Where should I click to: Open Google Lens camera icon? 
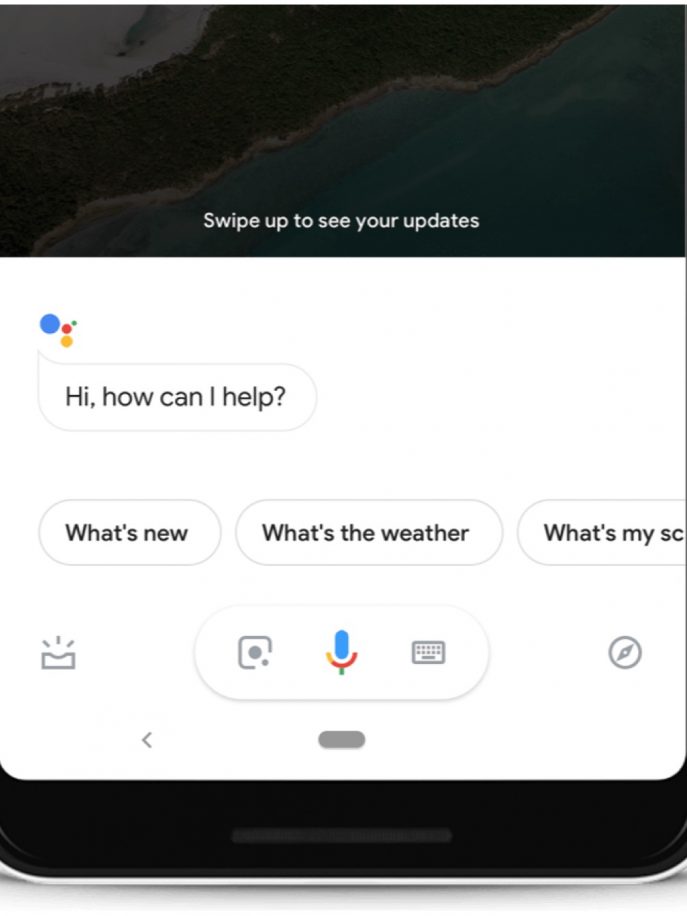[x=255, y=653]
